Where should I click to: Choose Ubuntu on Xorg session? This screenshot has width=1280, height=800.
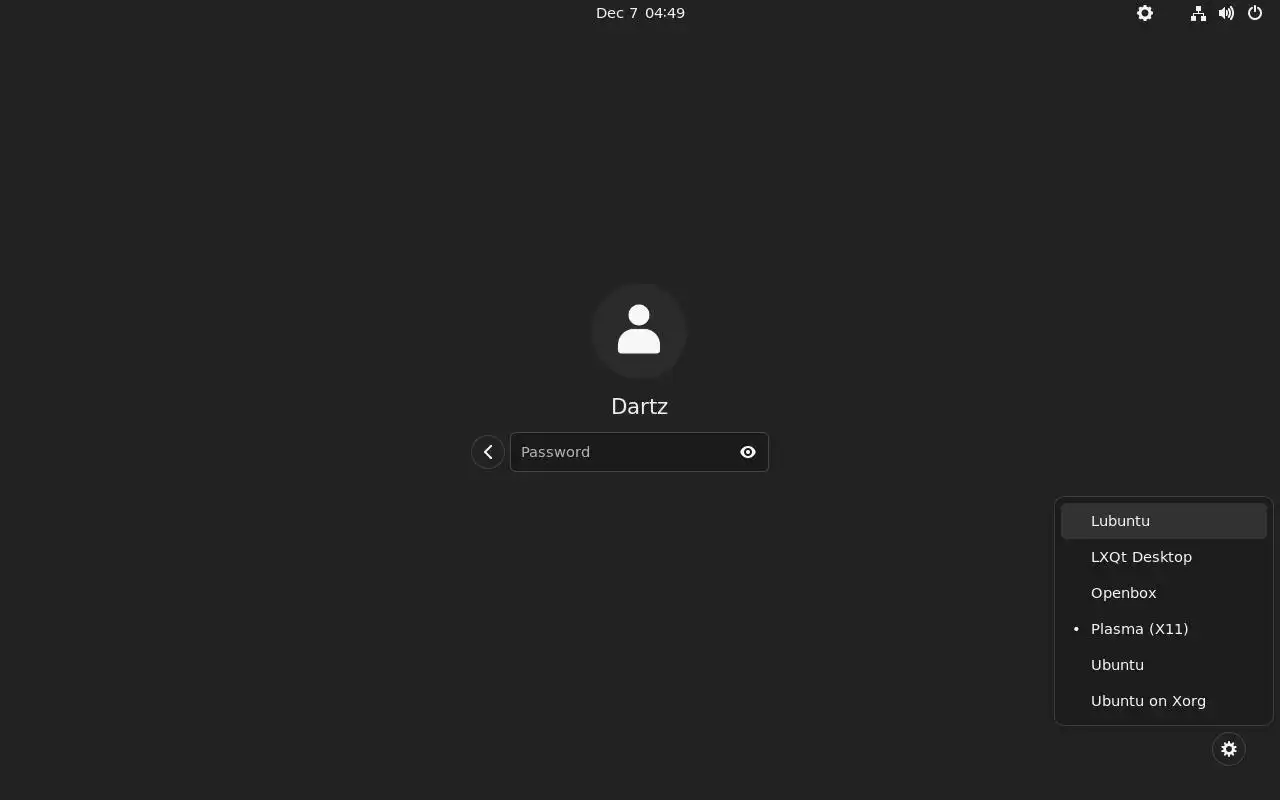(x=1148, y=701)
